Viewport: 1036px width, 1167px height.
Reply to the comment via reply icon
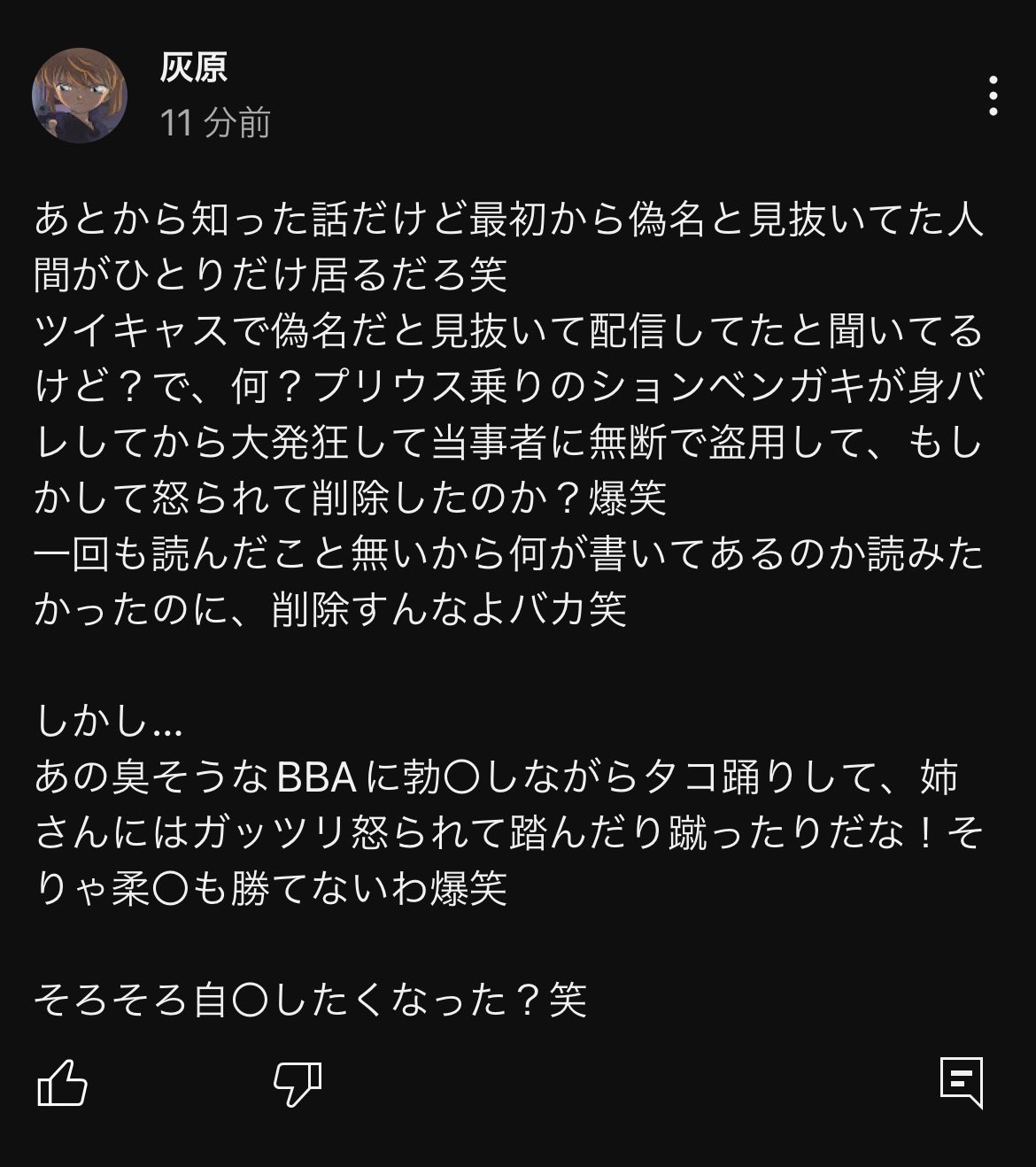961,1081
